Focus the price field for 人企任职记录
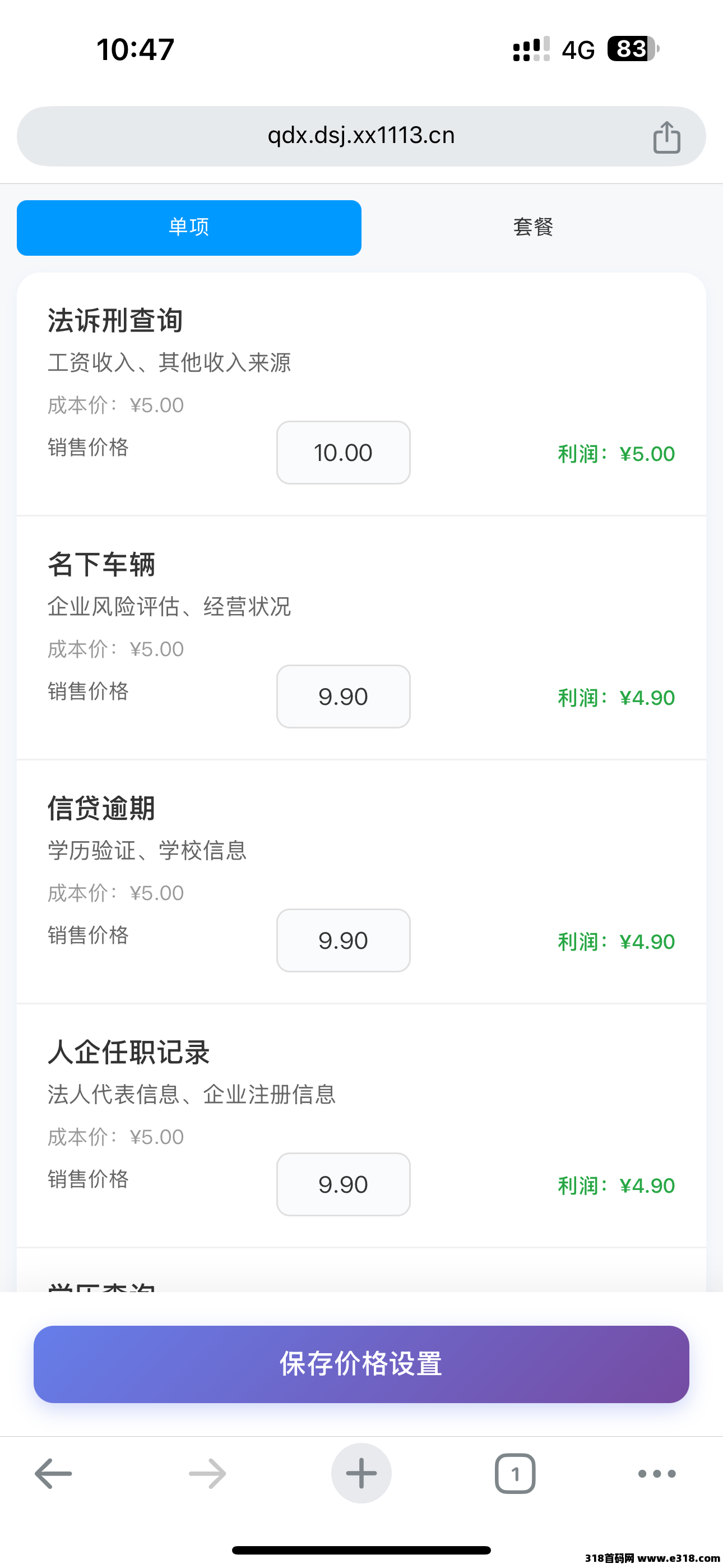This screenshot has width=723, height=1568. (343, 1184)
